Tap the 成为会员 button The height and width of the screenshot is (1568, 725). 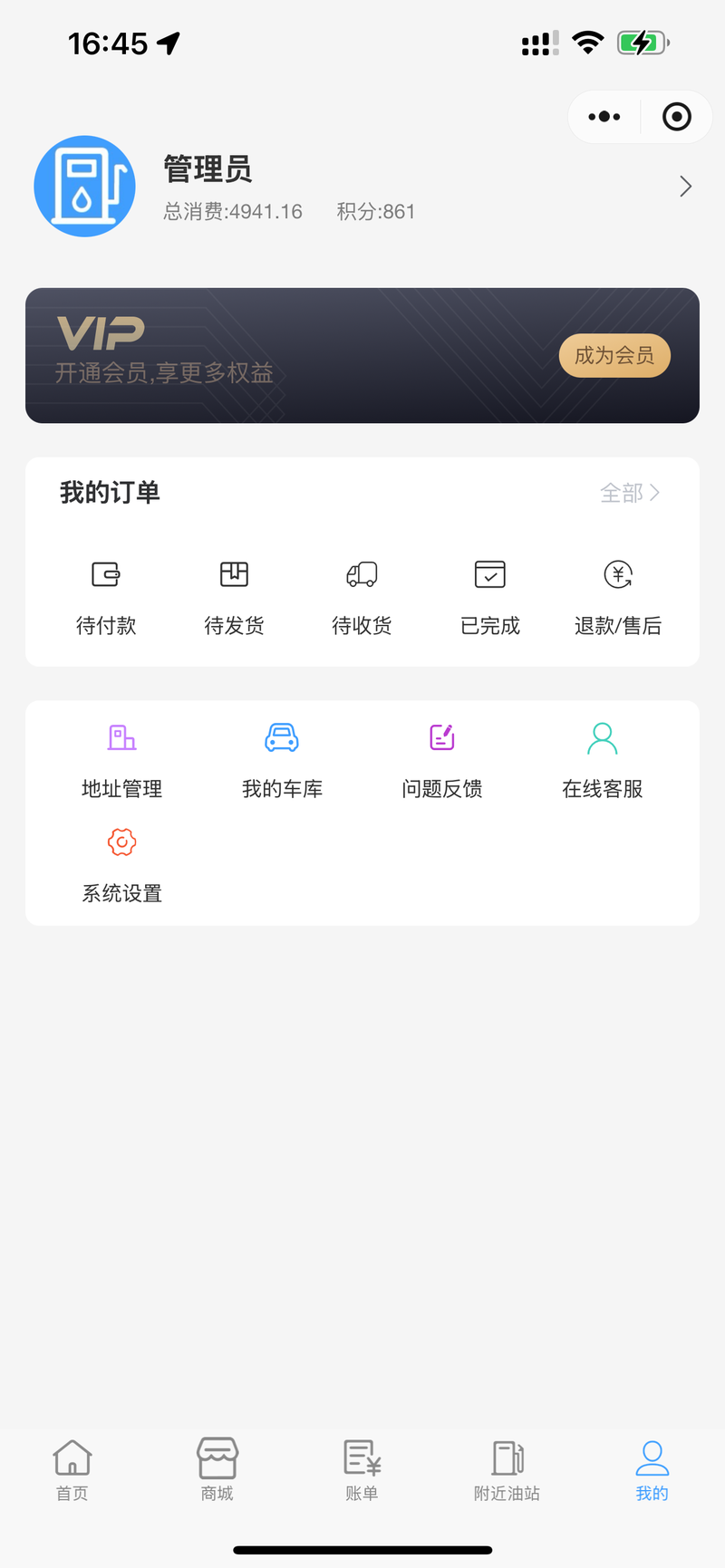(x=614, y=355)
